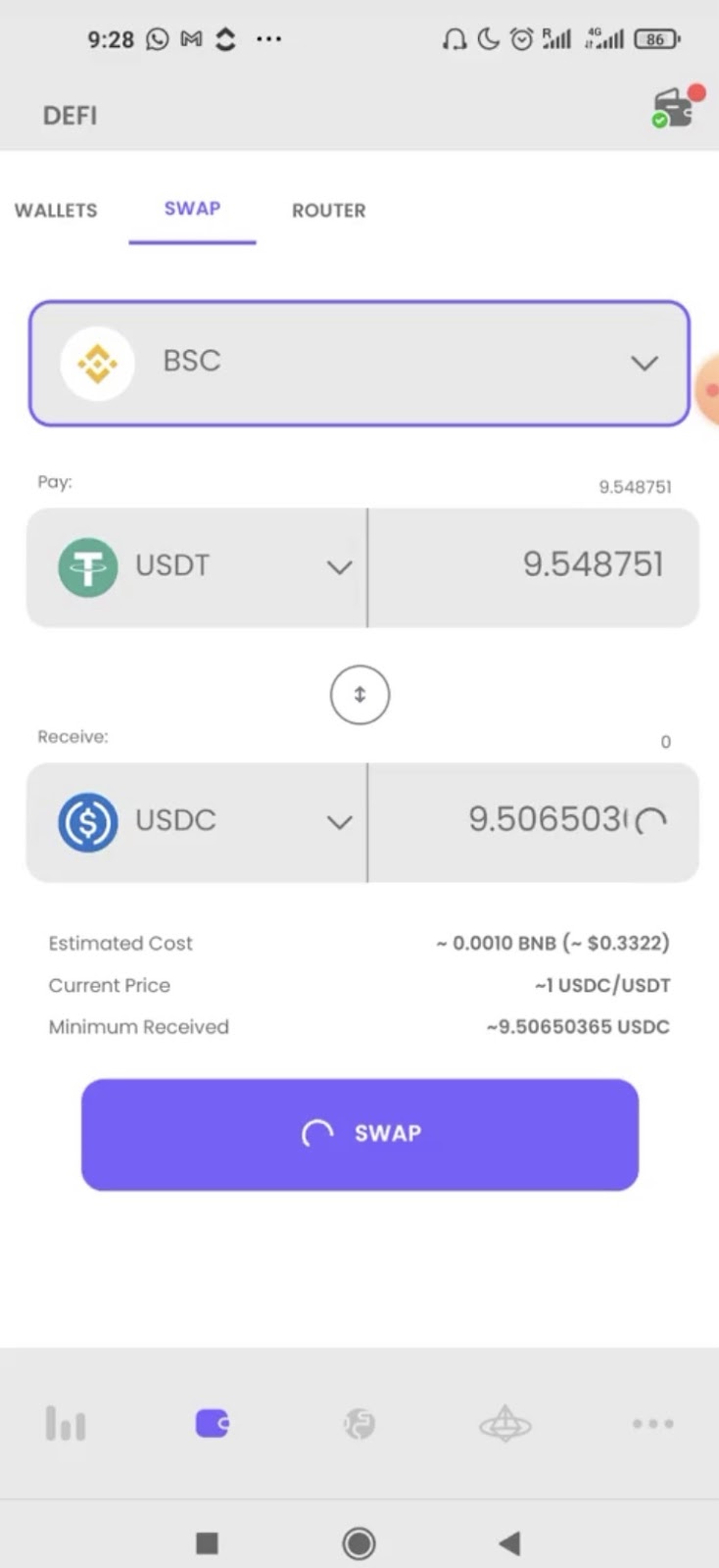Image resolution: width=719 pixels, height=1568 pixels.
Task: Switch to the Wallets tab
Action: (x=56, y=210)
